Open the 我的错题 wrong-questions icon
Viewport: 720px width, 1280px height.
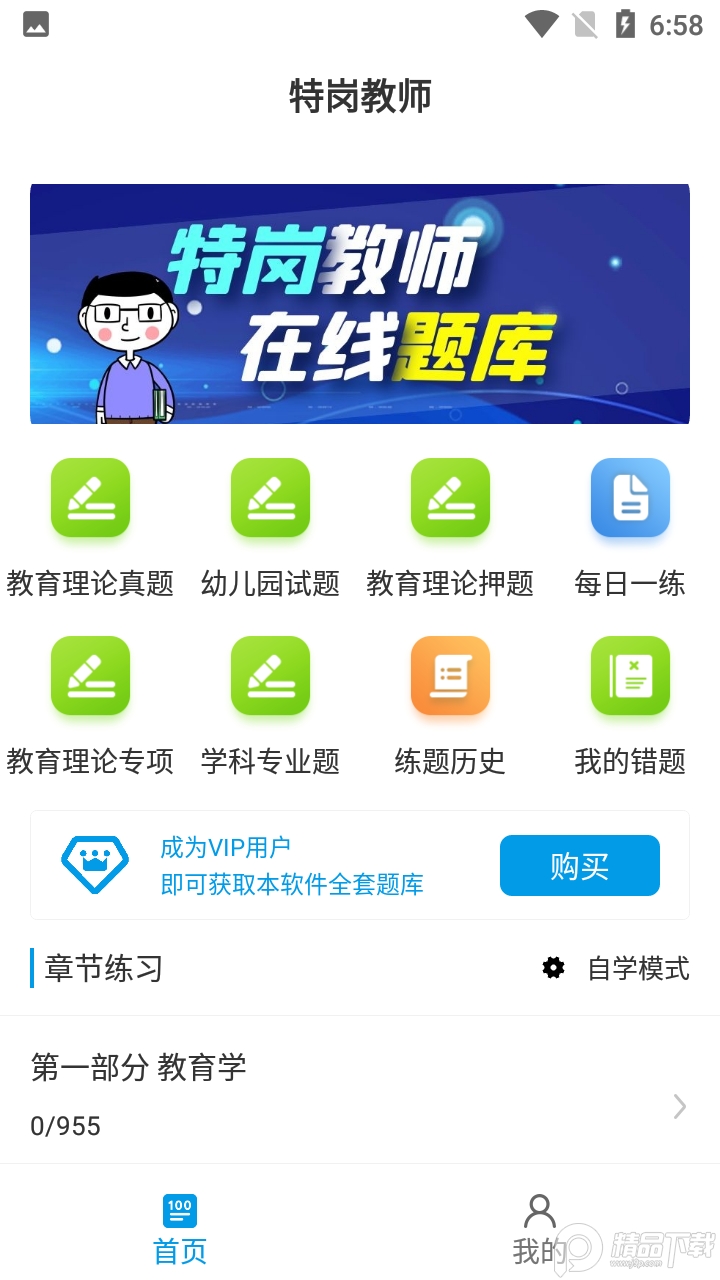tap(630, 676)
